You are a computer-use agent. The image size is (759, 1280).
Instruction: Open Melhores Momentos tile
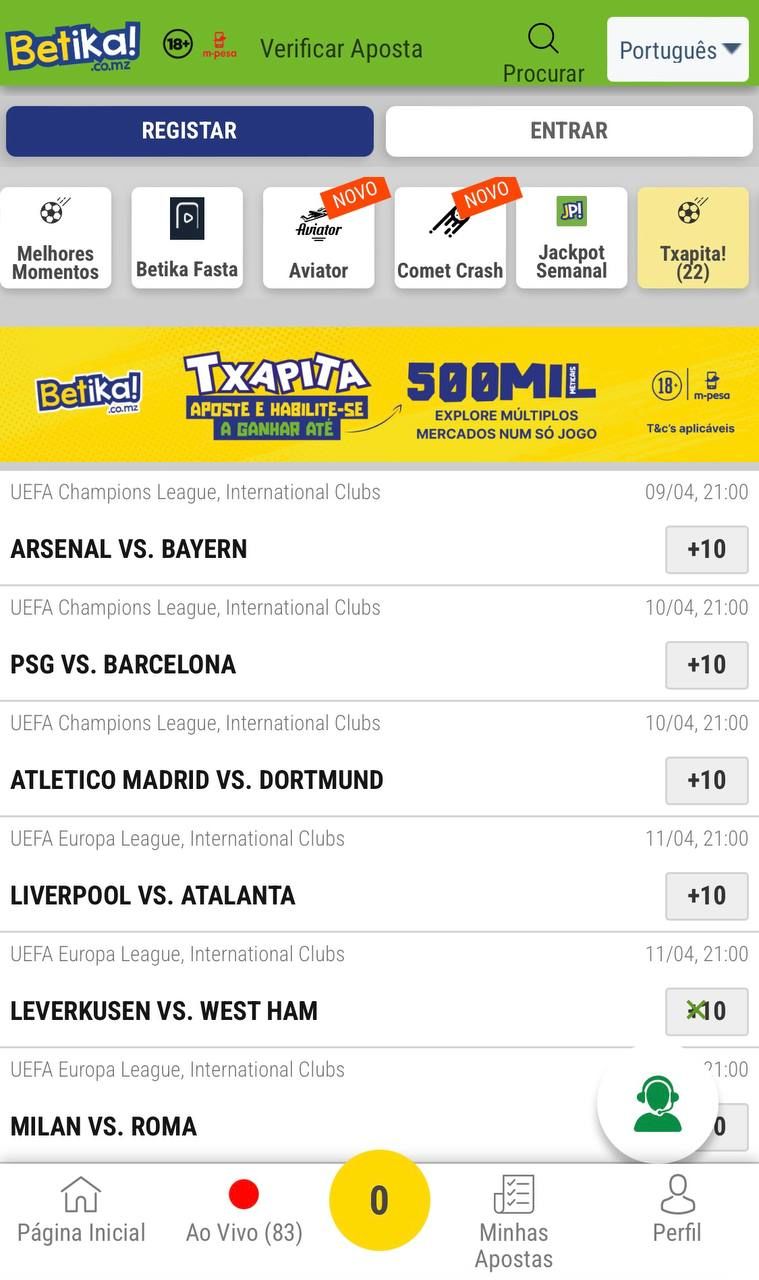tap(56, 238)
